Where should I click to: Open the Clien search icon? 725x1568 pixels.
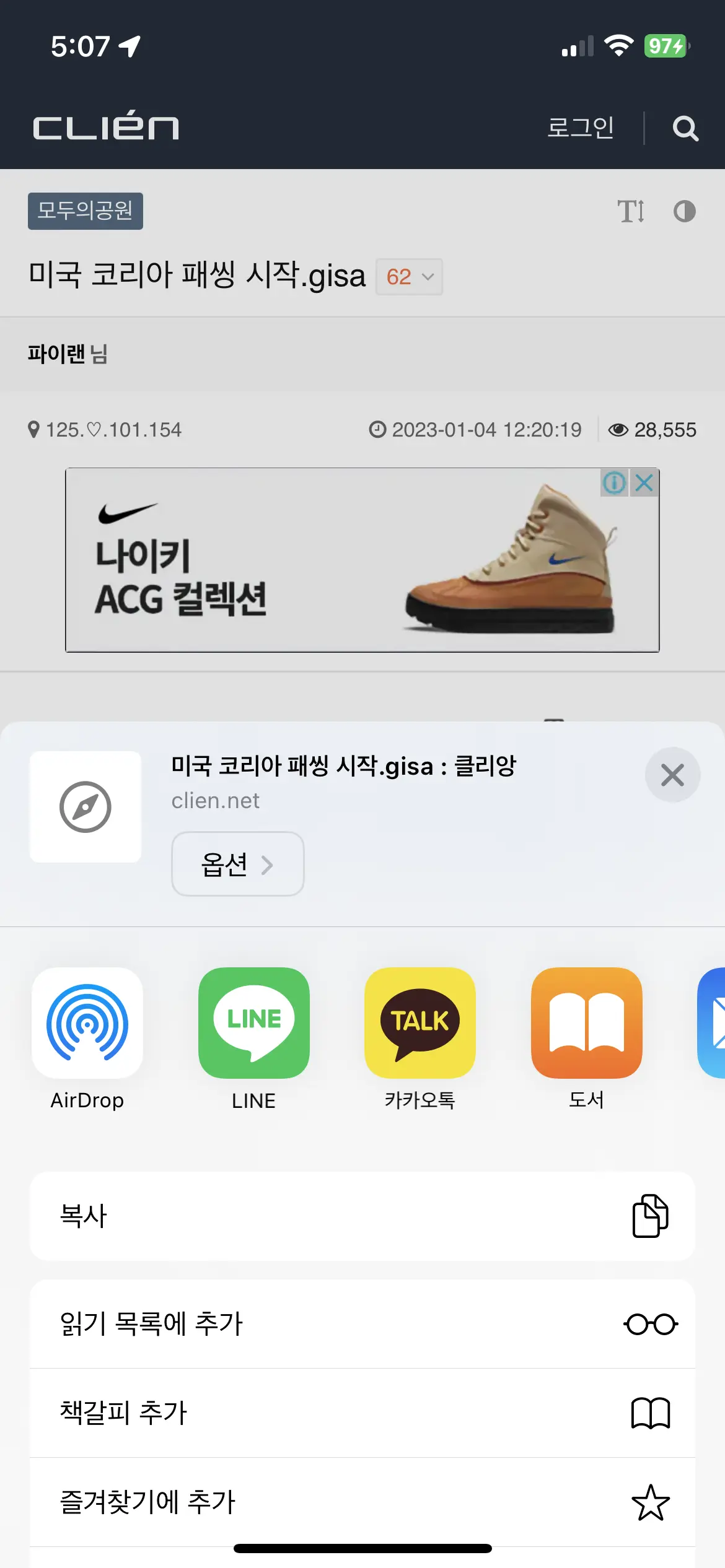[685, 128]
